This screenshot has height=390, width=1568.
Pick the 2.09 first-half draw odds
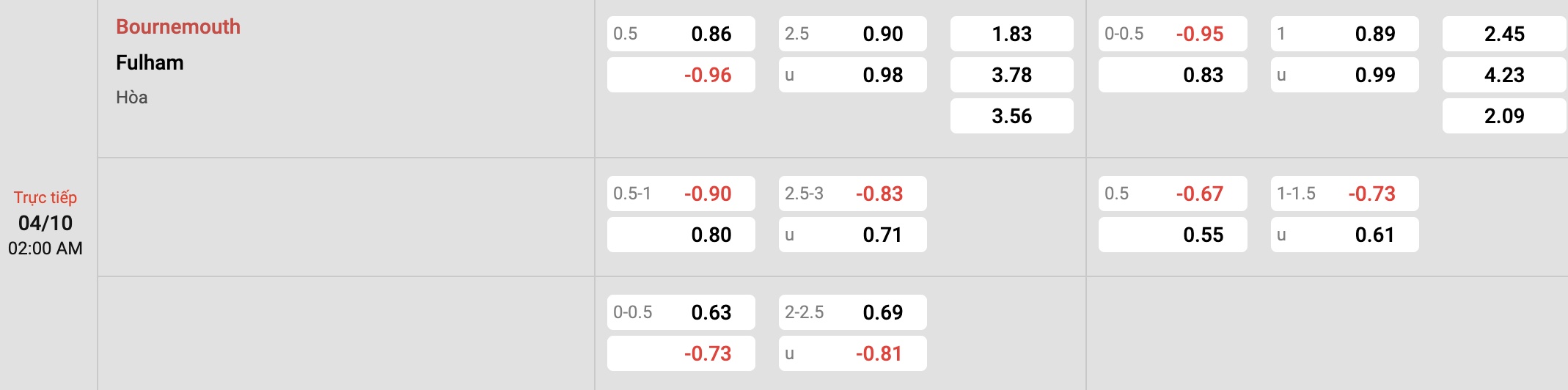point(1504,116)
